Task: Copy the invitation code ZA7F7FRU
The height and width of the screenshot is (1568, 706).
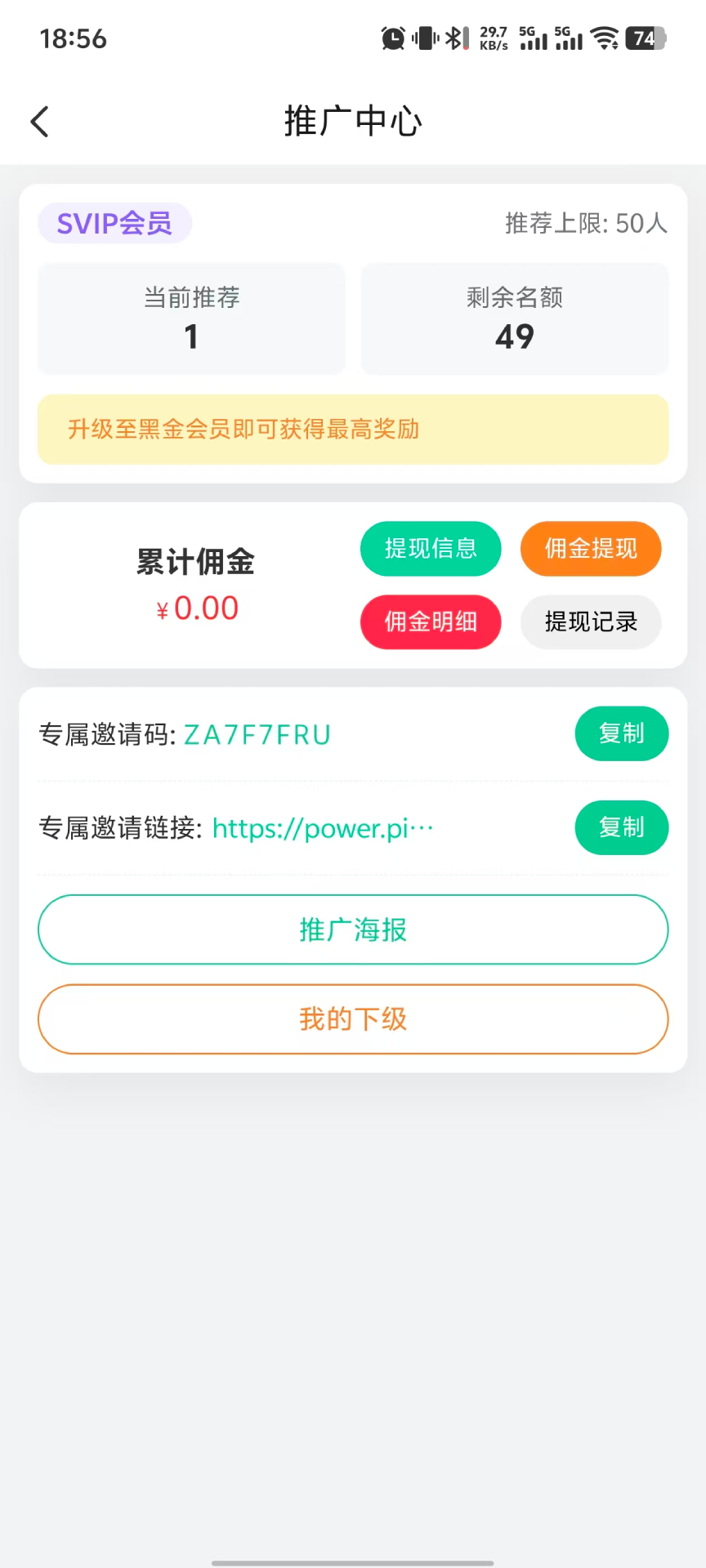Action: click(622, 733)
